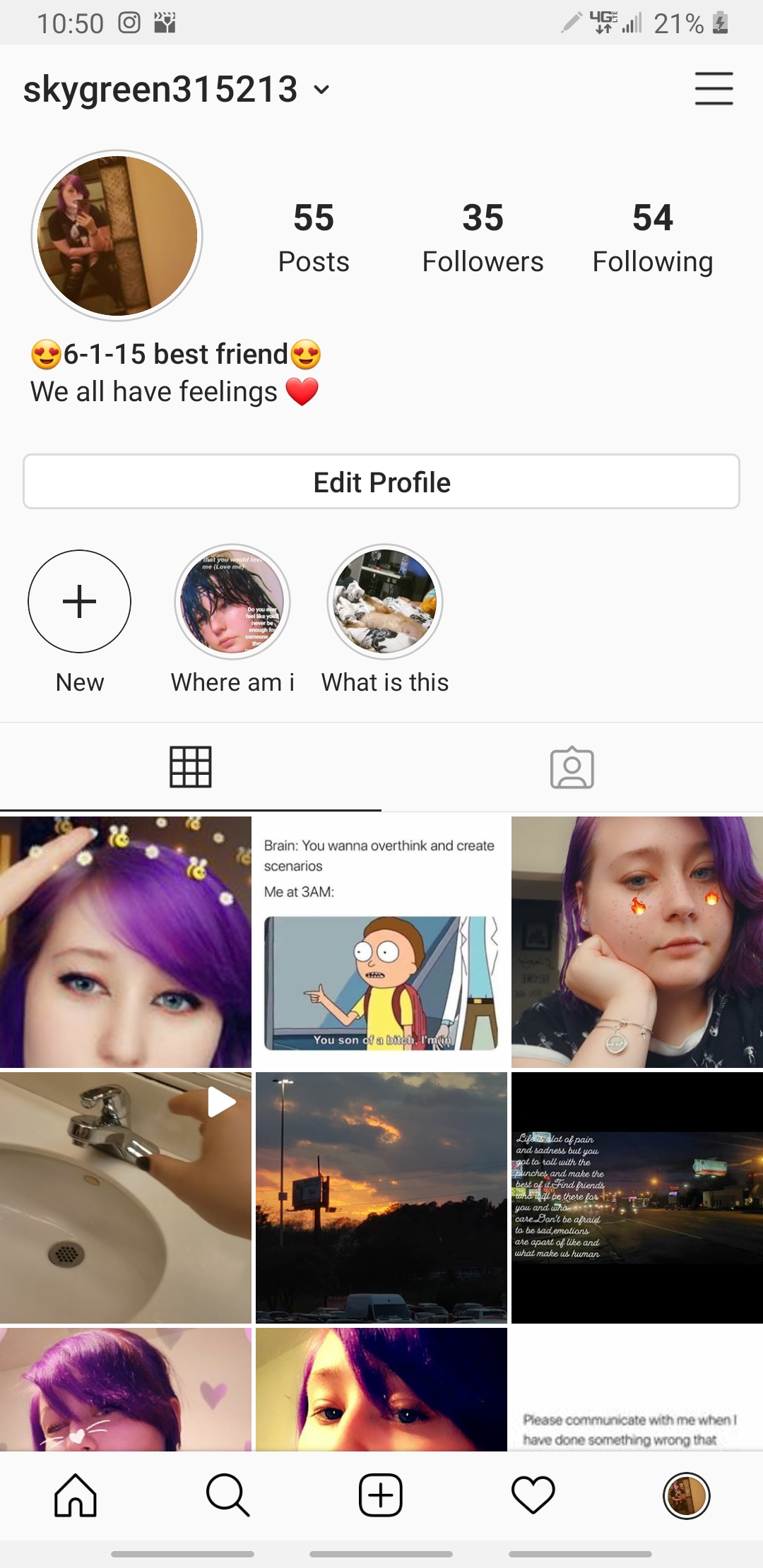The height and width of the screenshot is (1568, 763).
Task: Open the 'Where am i' highlight
Action: tap(232, 602)
